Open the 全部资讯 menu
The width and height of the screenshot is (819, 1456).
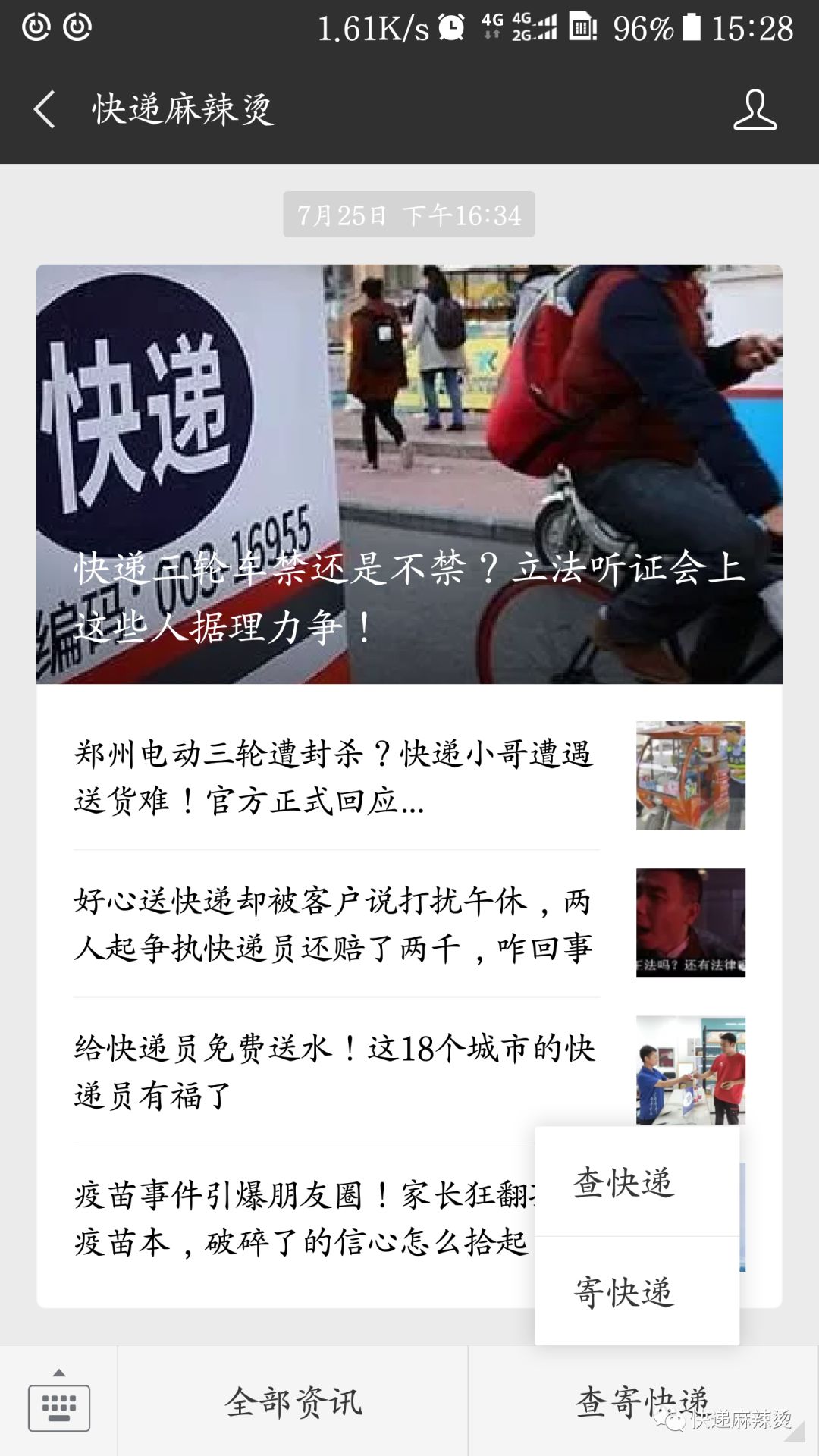pyautogui.click(x=293, y=1401)
